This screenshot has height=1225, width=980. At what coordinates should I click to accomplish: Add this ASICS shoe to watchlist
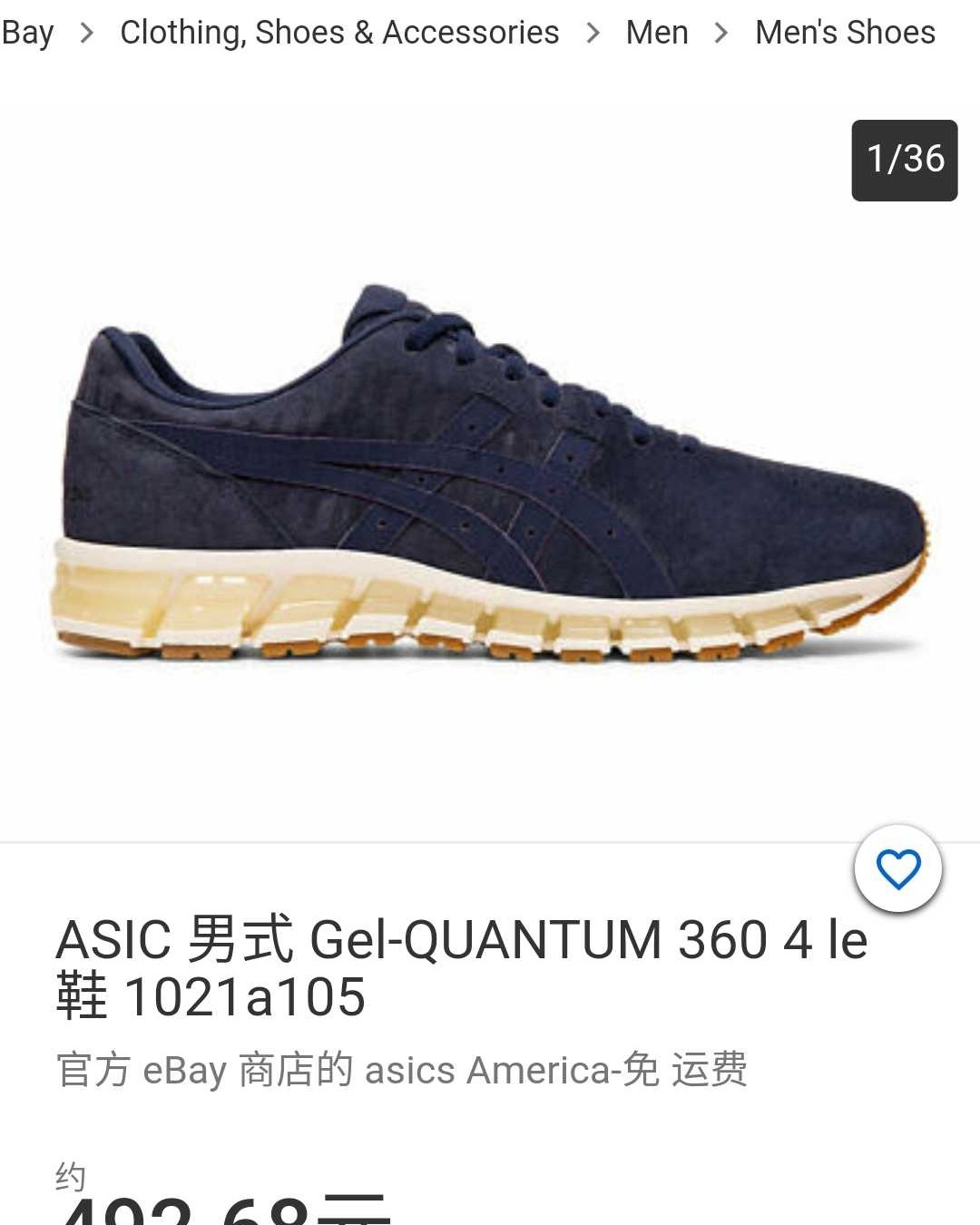[897, 868]
